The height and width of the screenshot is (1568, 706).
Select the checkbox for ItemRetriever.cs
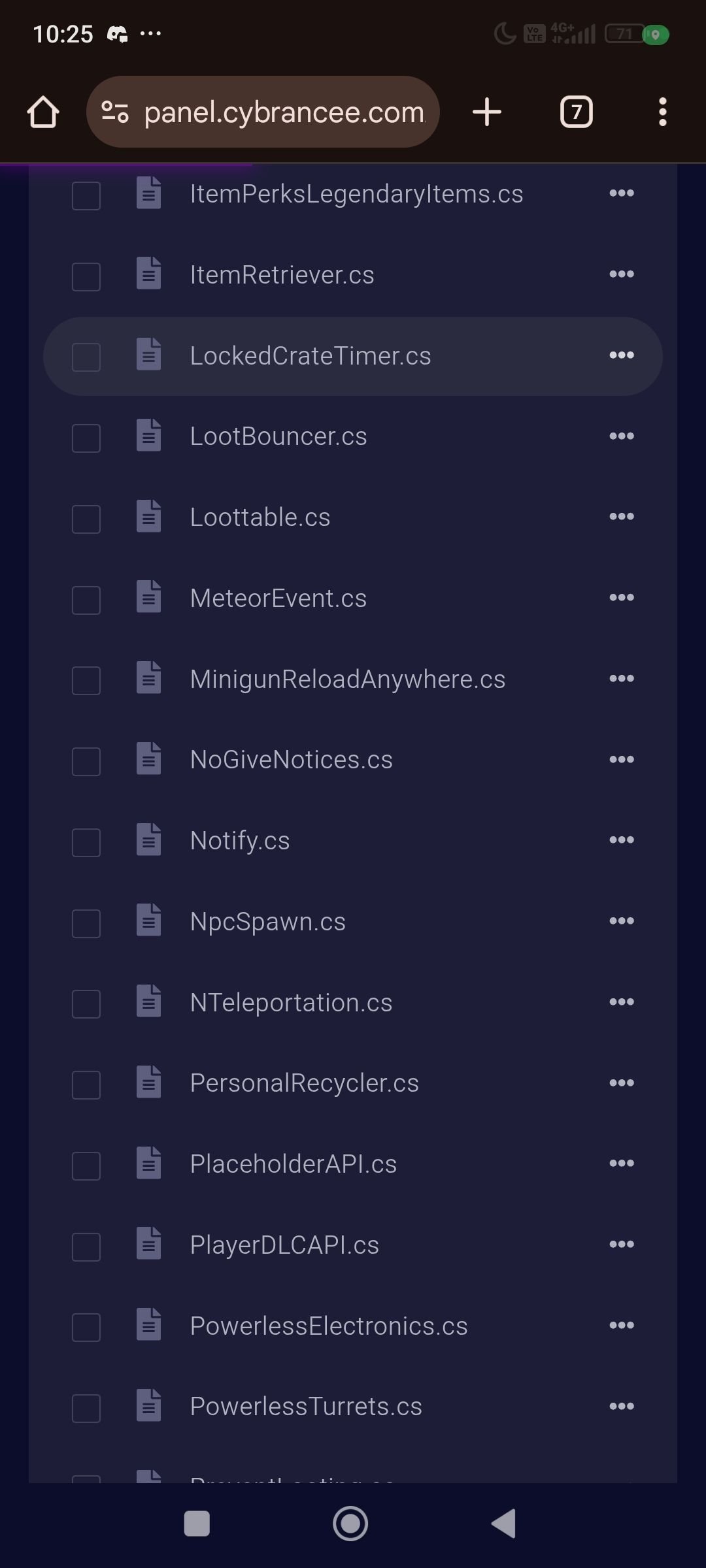pyautogui.click(x=86, y=276)
